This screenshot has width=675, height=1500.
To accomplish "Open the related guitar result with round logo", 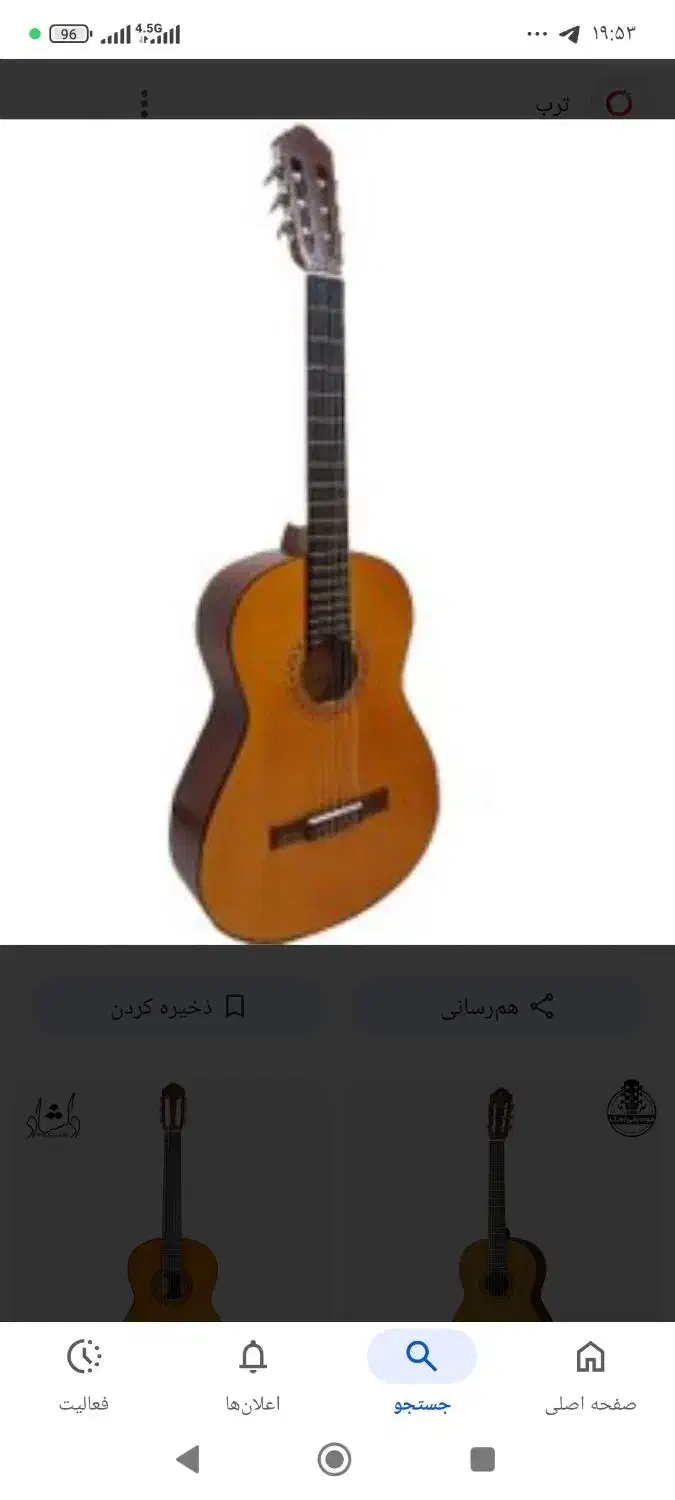I will (500, 1200).
